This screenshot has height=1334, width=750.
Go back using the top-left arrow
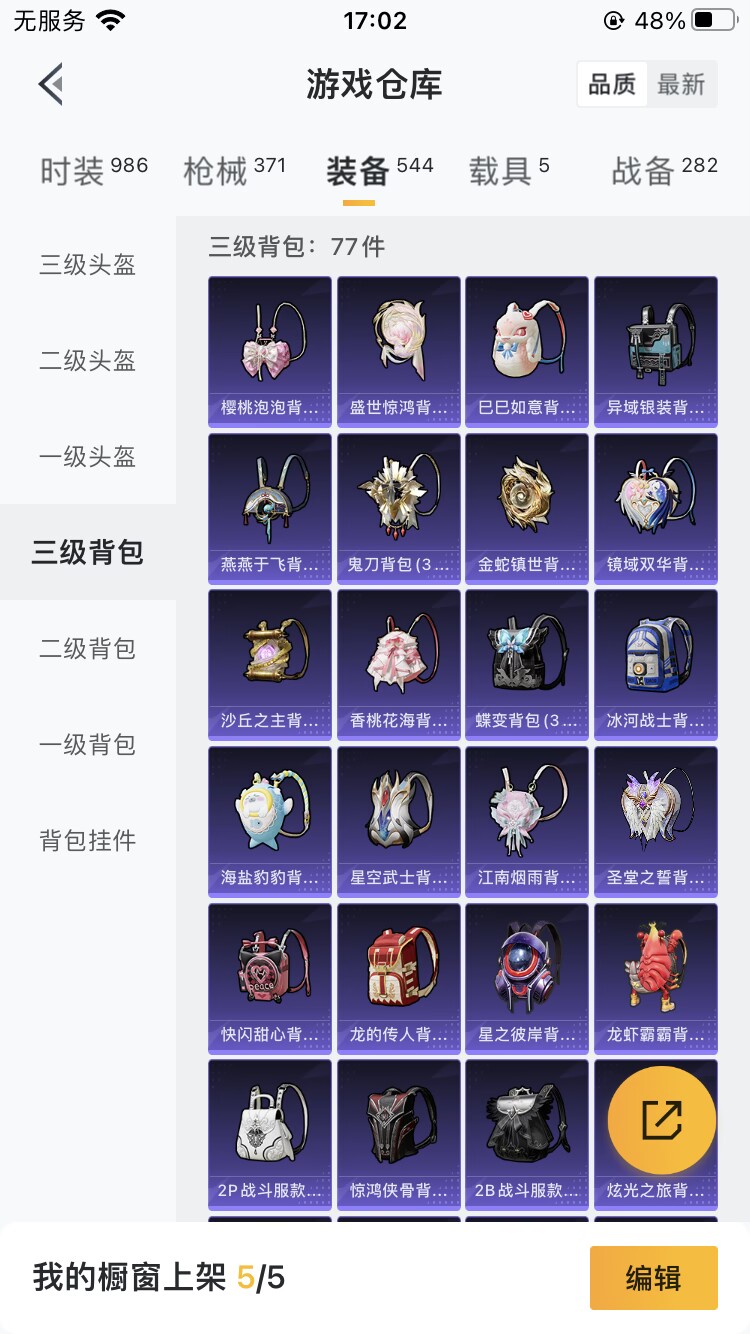[x=52, y=84]
